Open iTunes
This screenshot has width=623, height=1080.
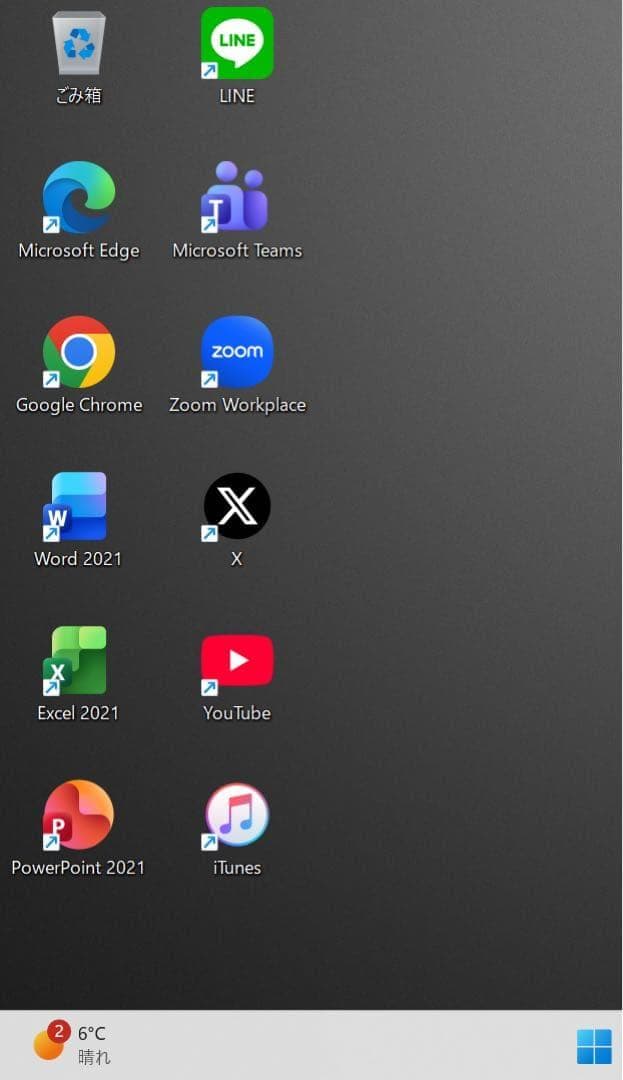(x=237, y=815)
